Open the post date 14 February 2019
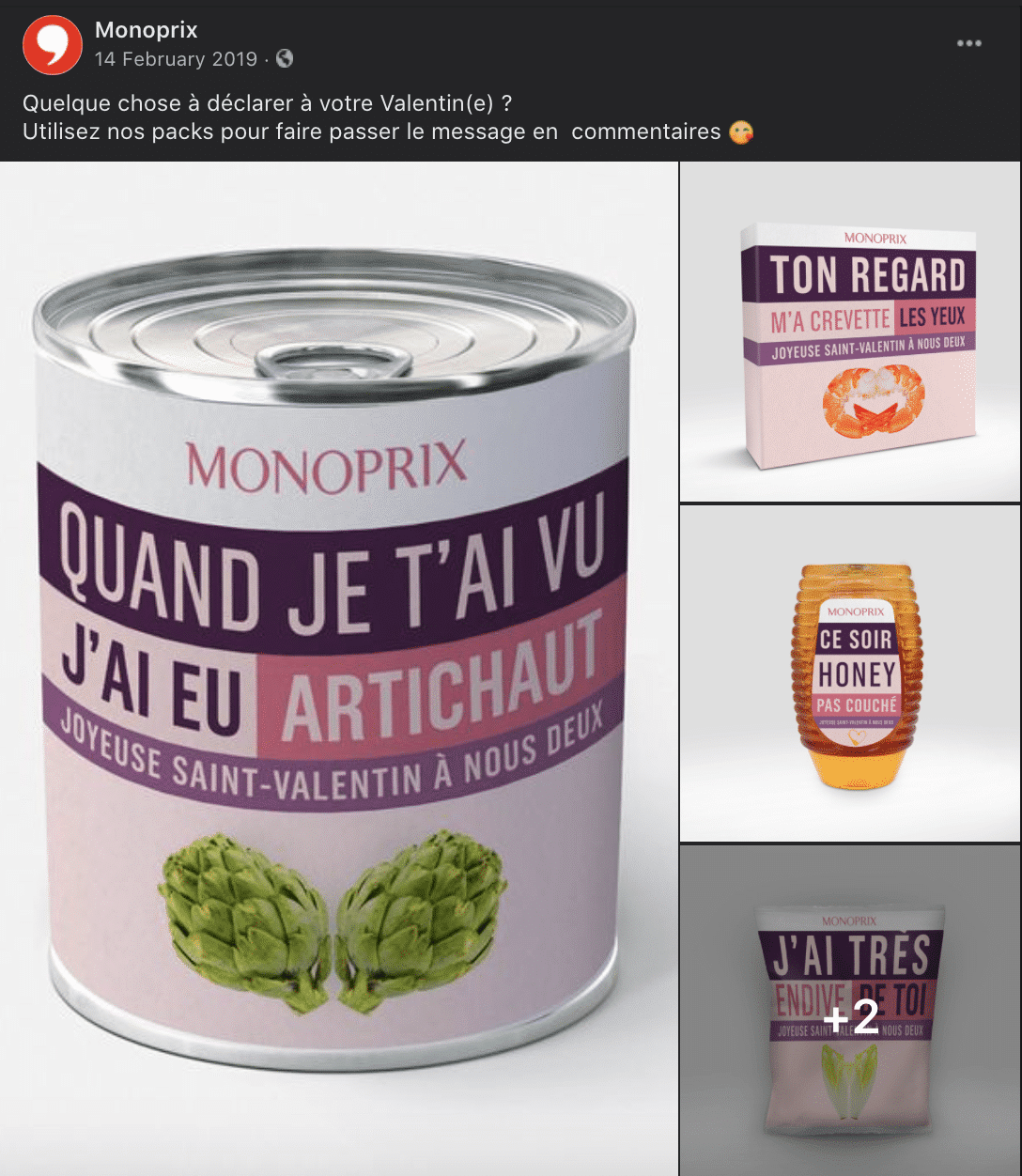 pos(176,59)
